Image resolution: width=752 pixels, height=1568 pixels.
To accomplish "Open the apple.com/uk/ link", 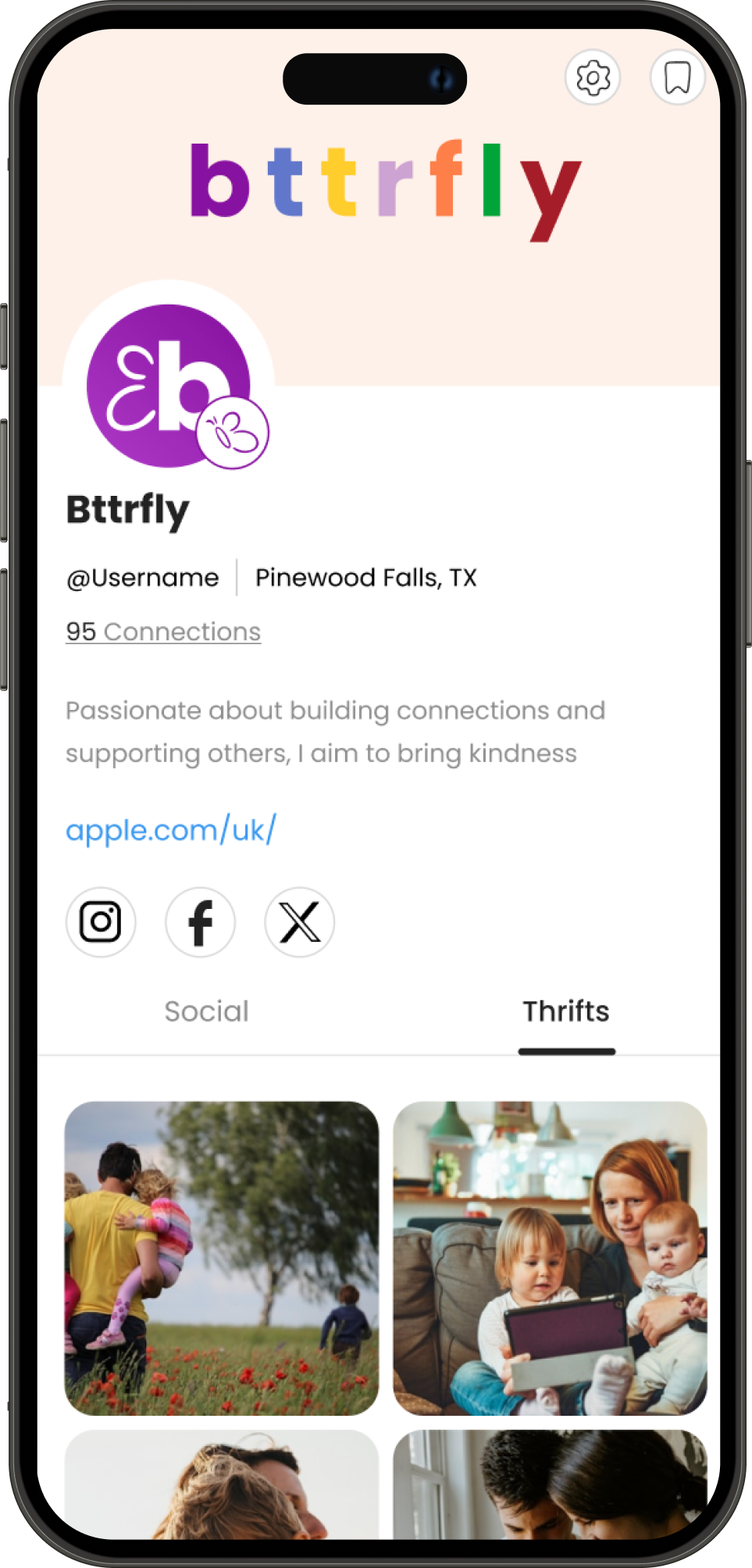I will 171,830.
